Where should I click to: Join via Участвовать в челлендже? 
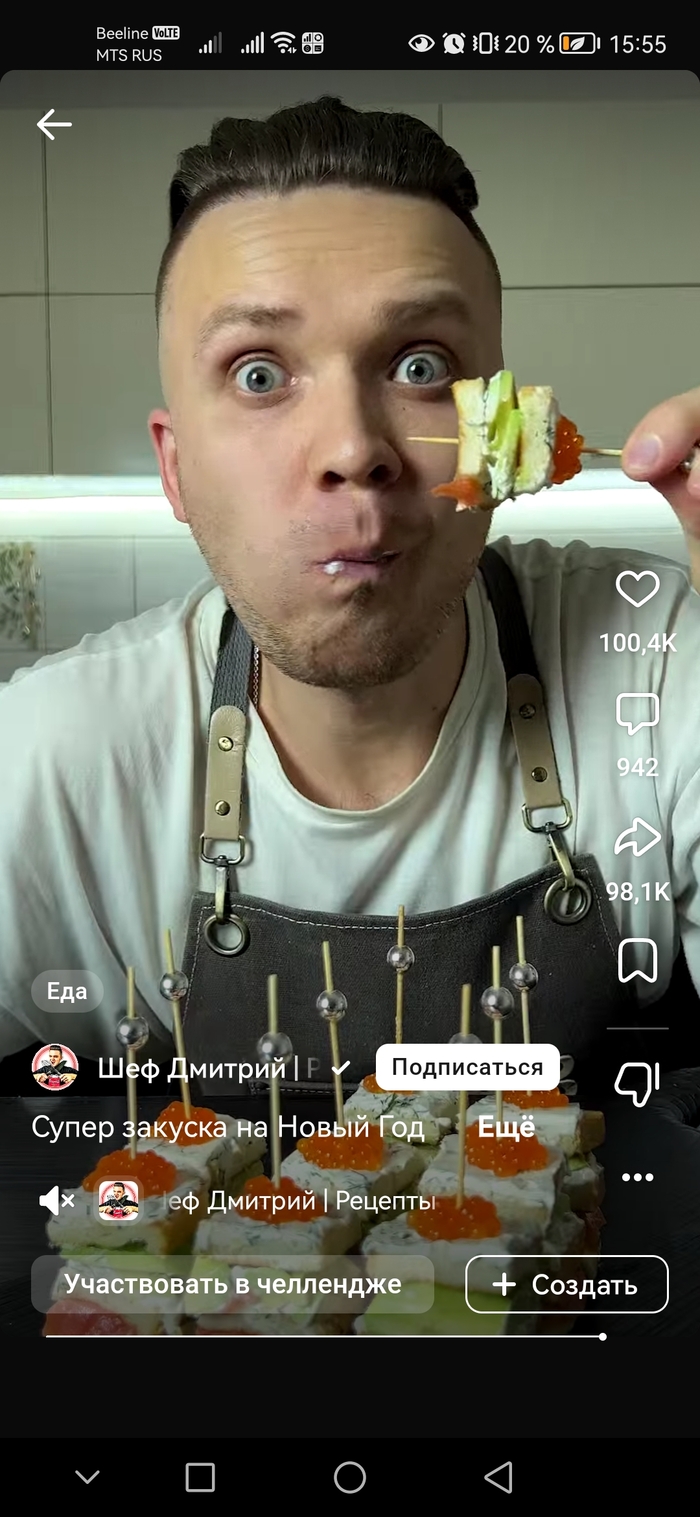[232, 1284]
